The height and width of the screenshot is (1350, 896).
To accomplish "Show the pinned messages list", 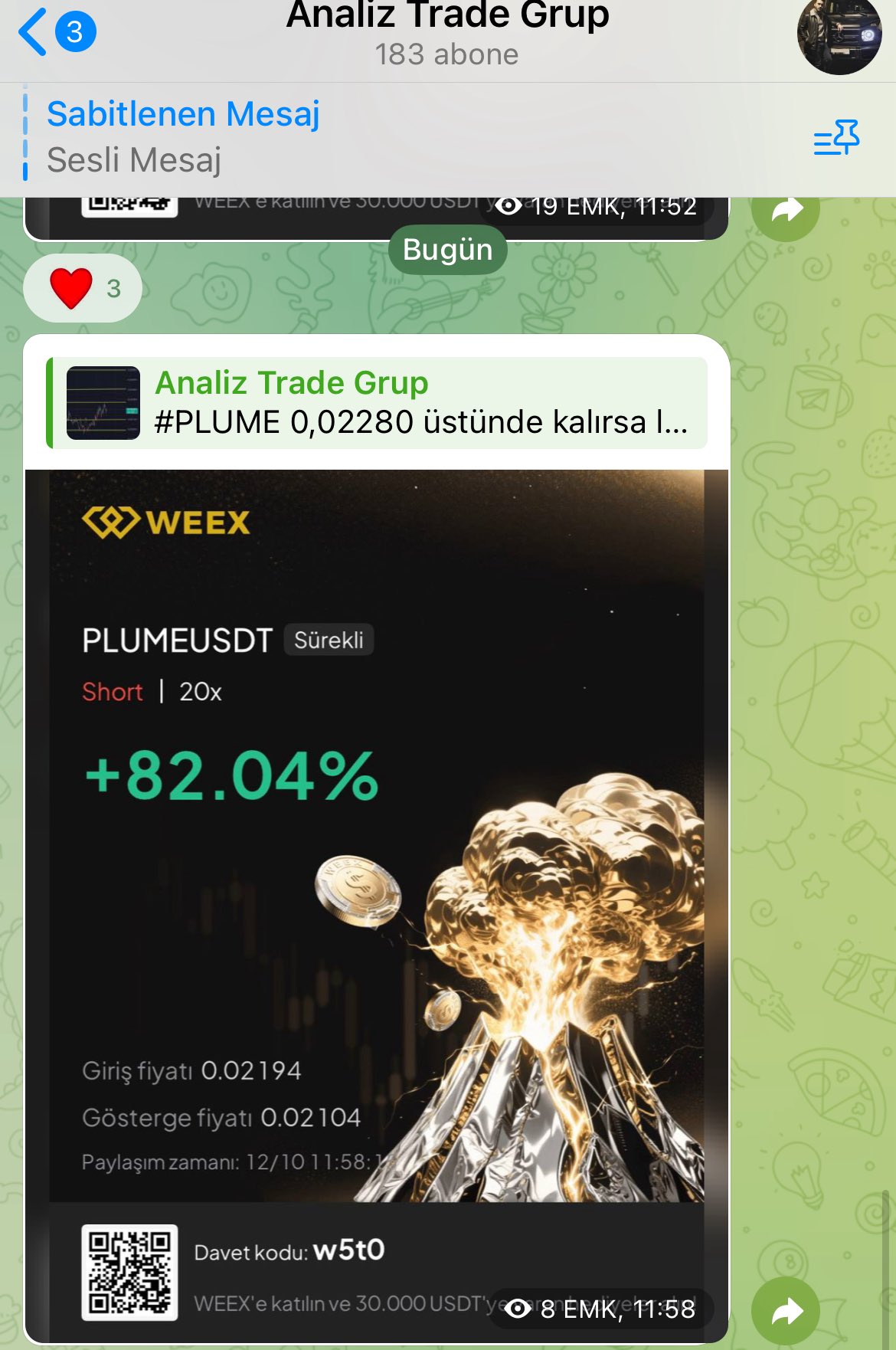I will tap(836, 138).
